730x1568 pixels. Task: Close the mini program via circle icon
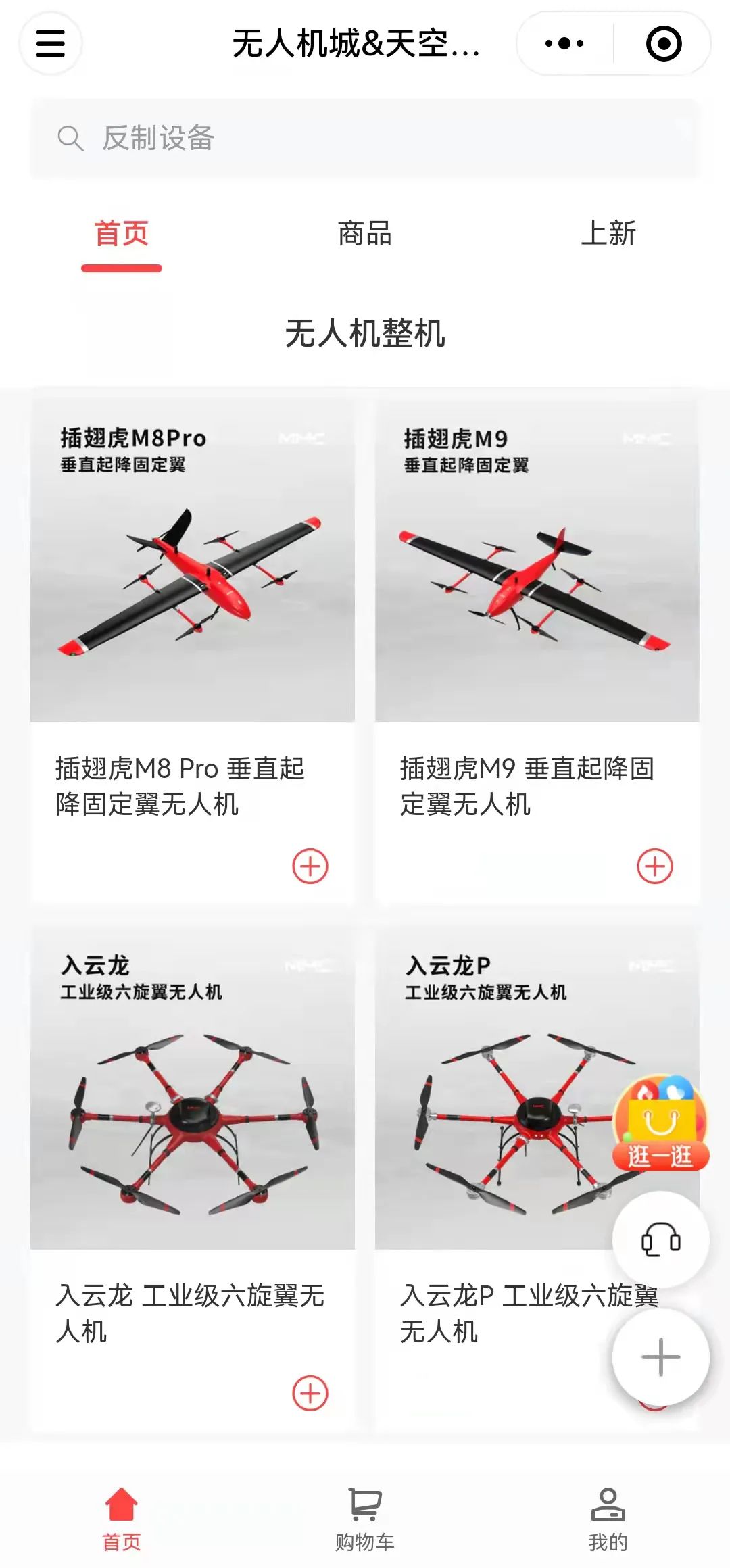pyautogui.click(x=664, y=44)
